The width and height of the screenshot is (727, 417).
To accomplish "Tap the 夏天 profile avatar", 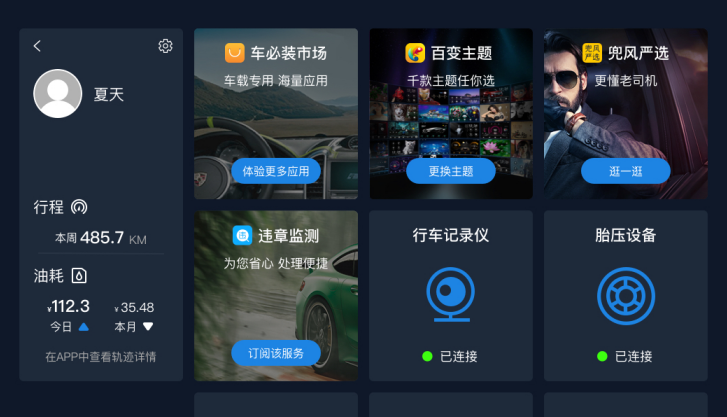I will [x=58, y=94].
